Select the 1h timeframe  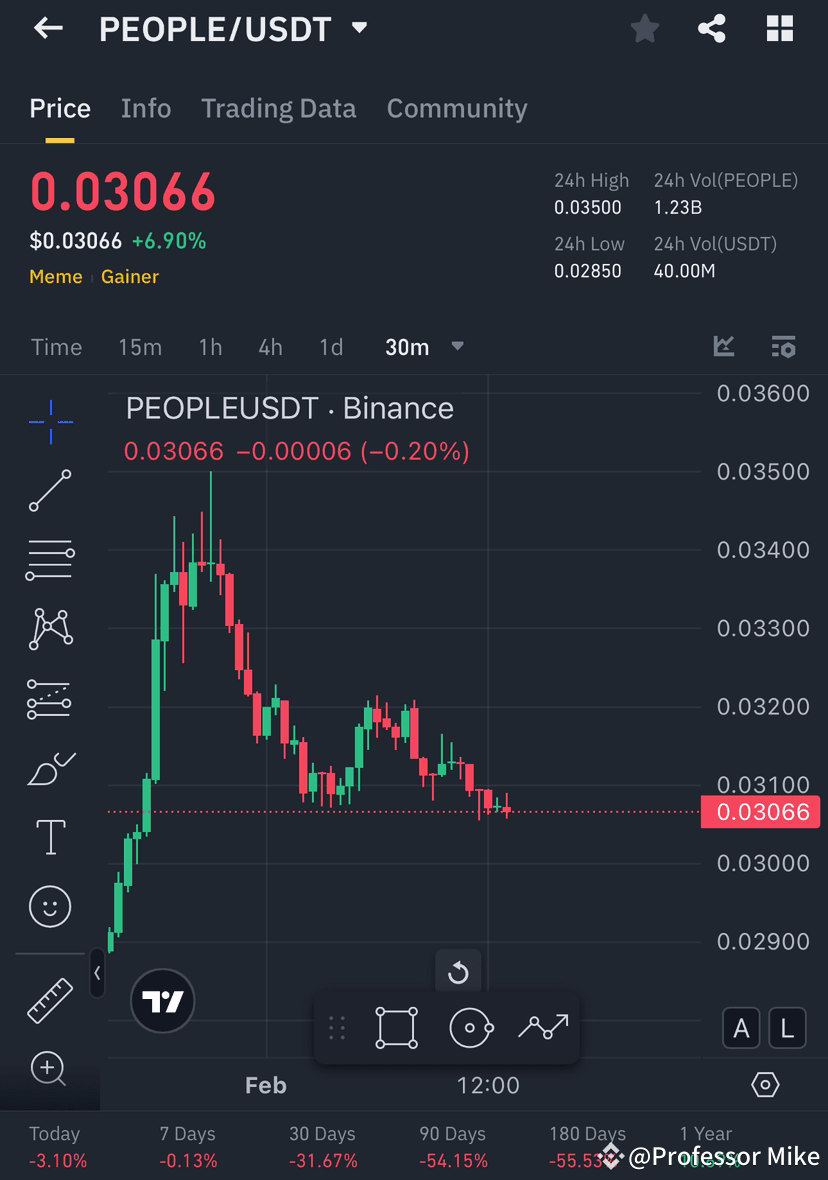[x=210, y=347]
